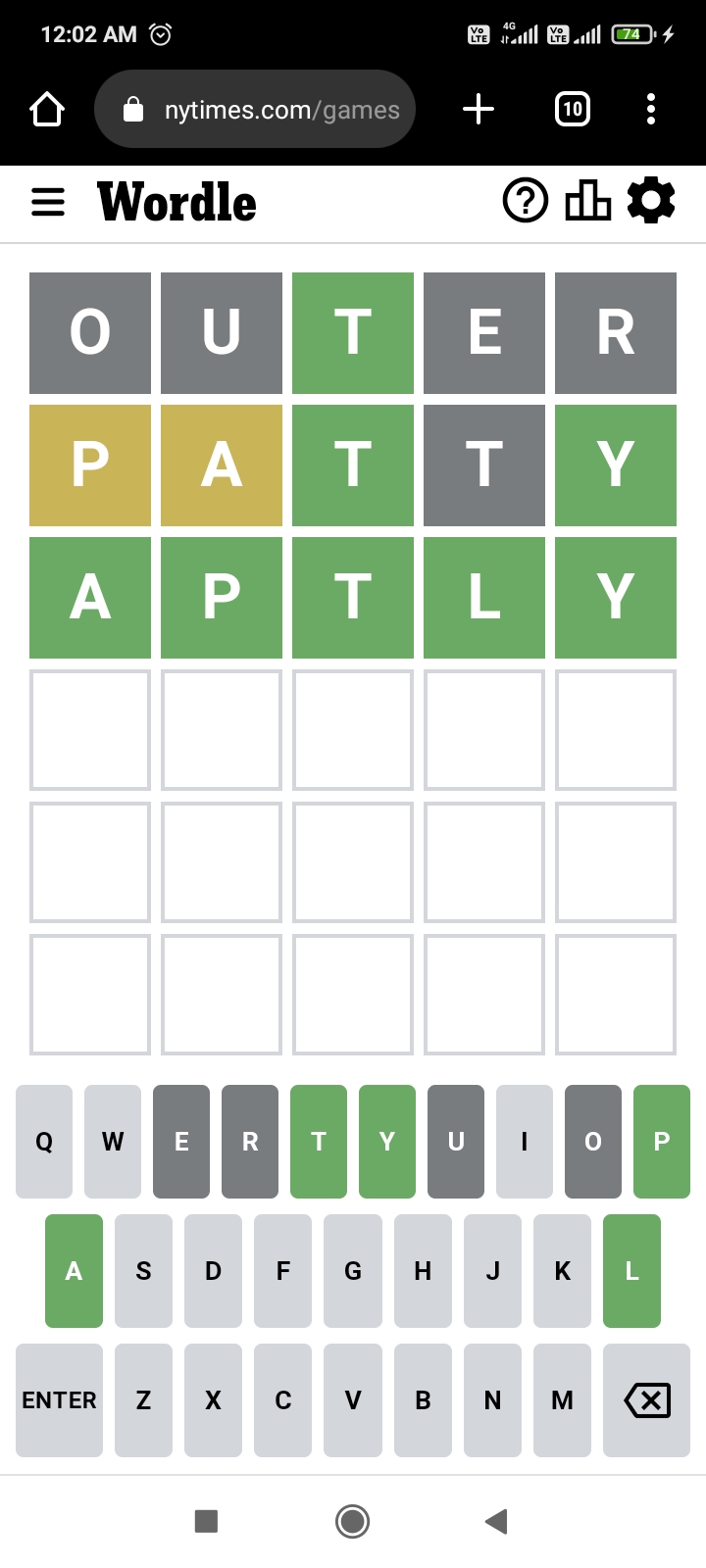Open the Wordle hamburger menu

[48, 203]
